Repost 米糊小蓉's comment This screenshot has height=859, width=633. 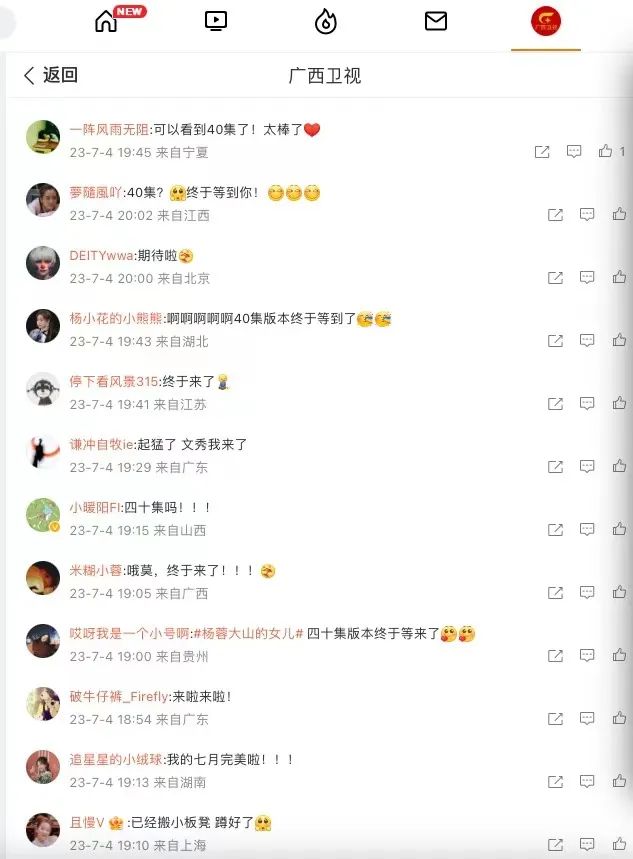[x=556, y=593]
